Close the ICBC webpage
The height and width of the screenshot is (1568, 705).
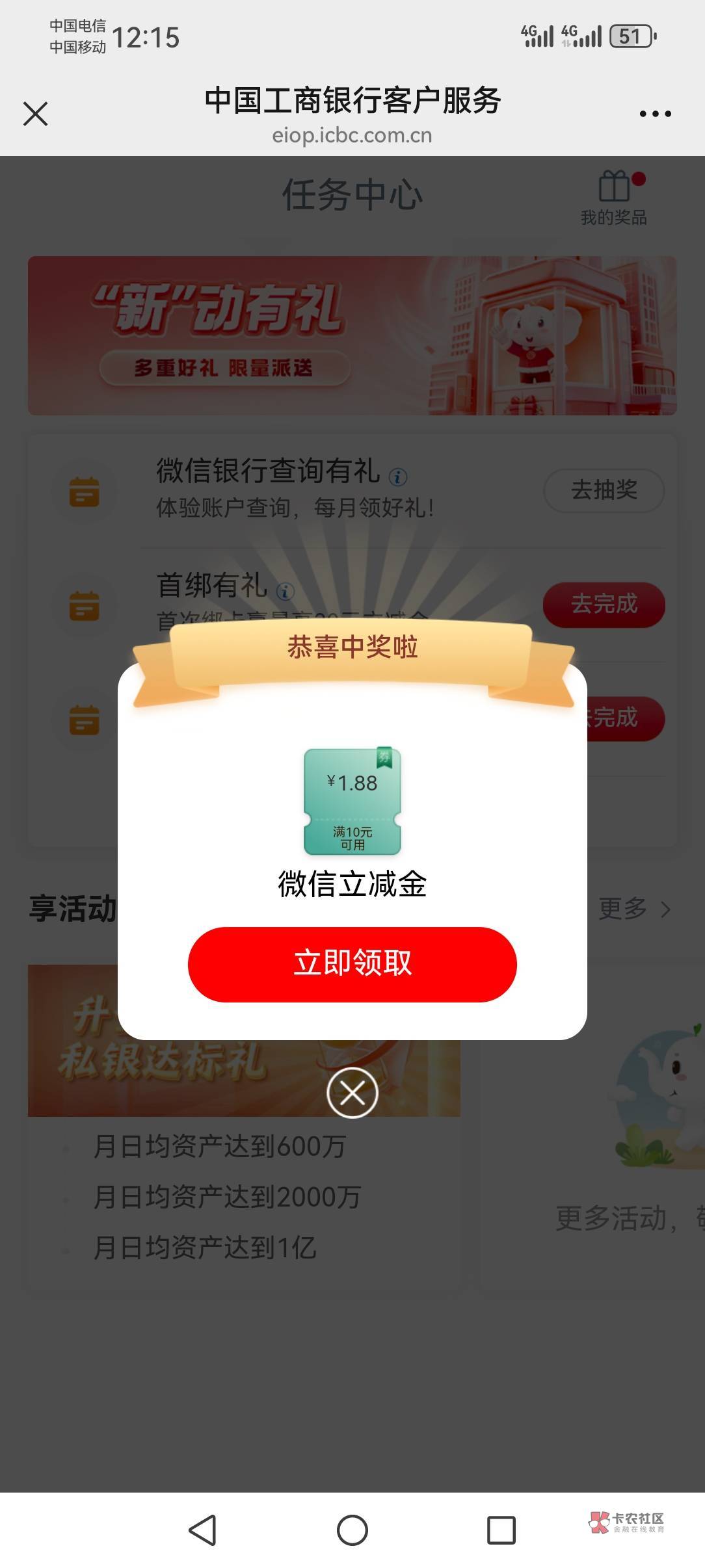coord(36,114)
